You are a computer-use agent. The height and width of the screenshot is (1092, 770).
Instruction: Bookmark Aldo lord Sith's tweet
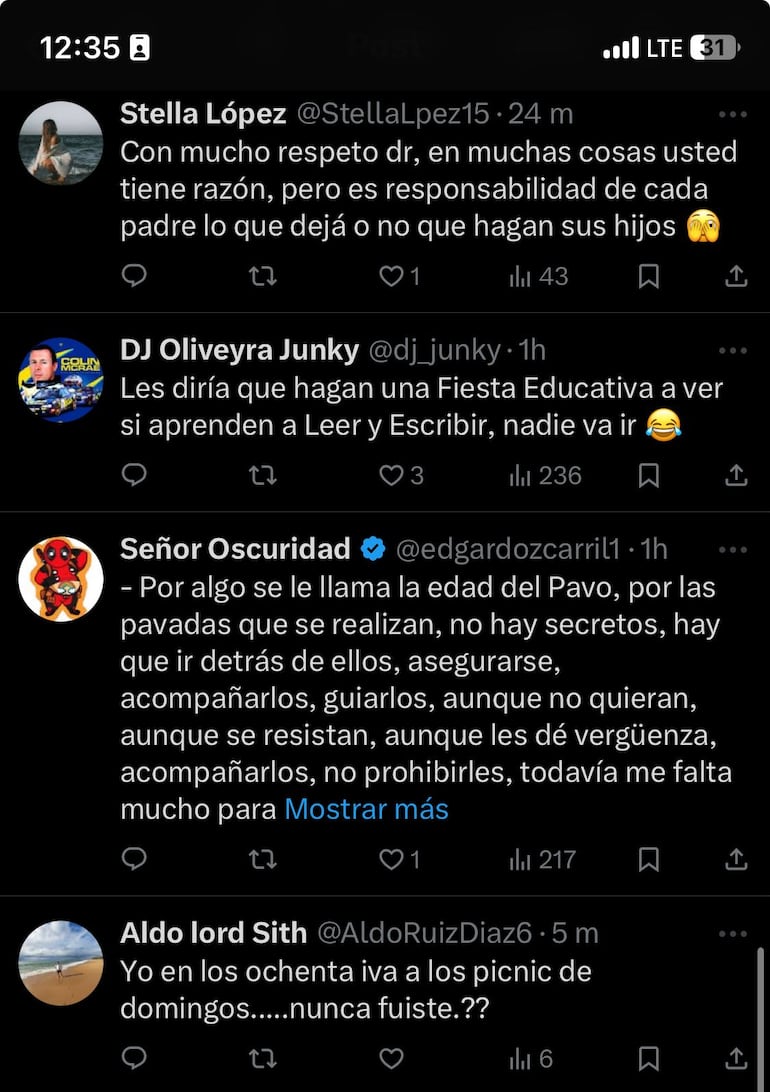click(x=648, y=1058)
